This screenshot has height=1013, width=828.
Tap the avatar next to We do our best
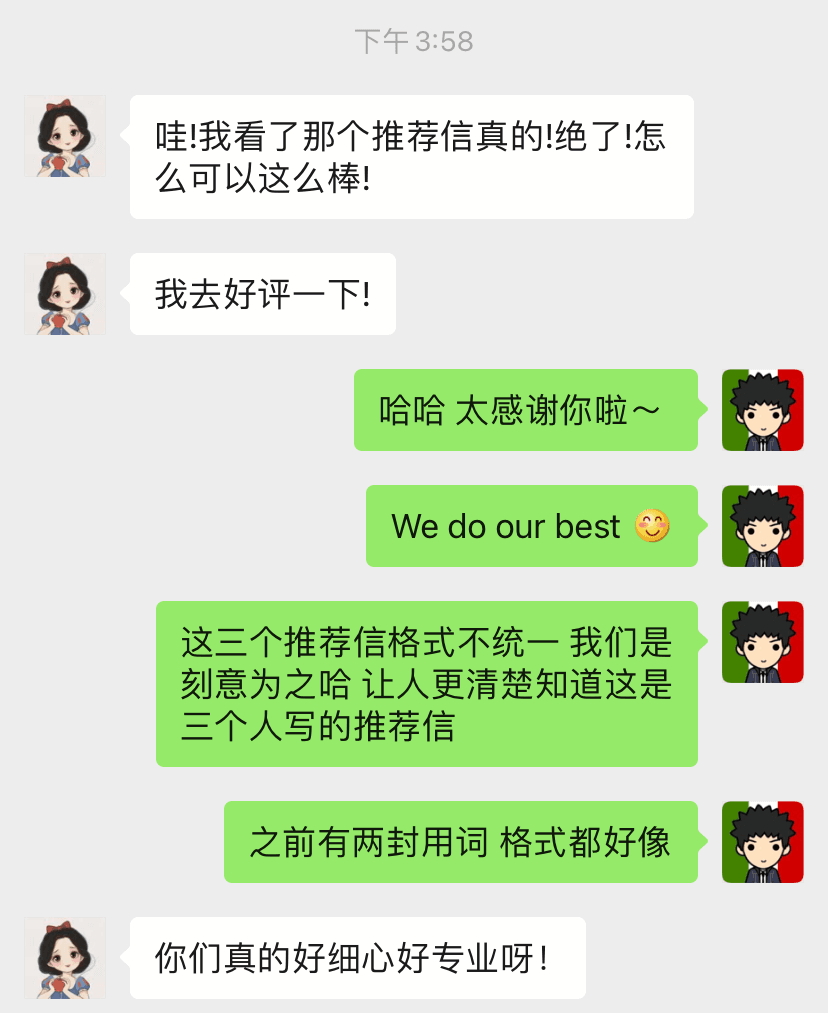762,526
